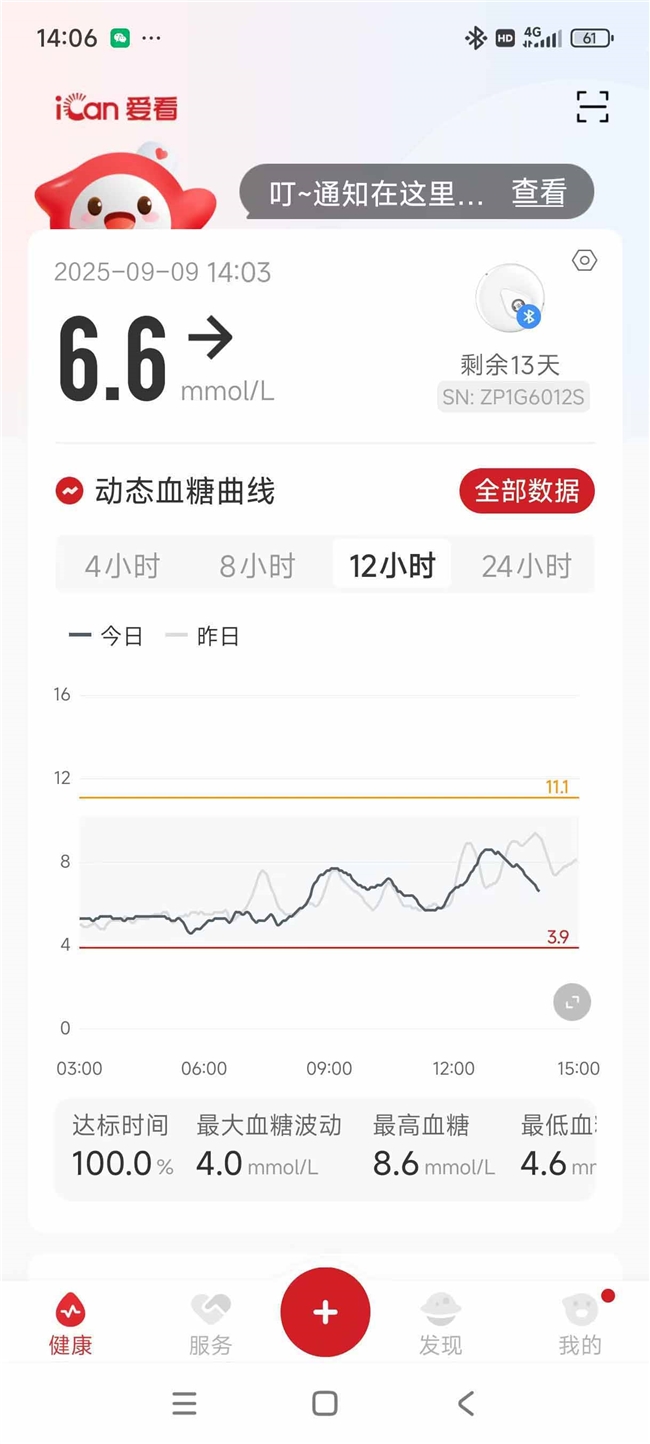Open recent apps from the navigation bar

(x=184, y=1403)
